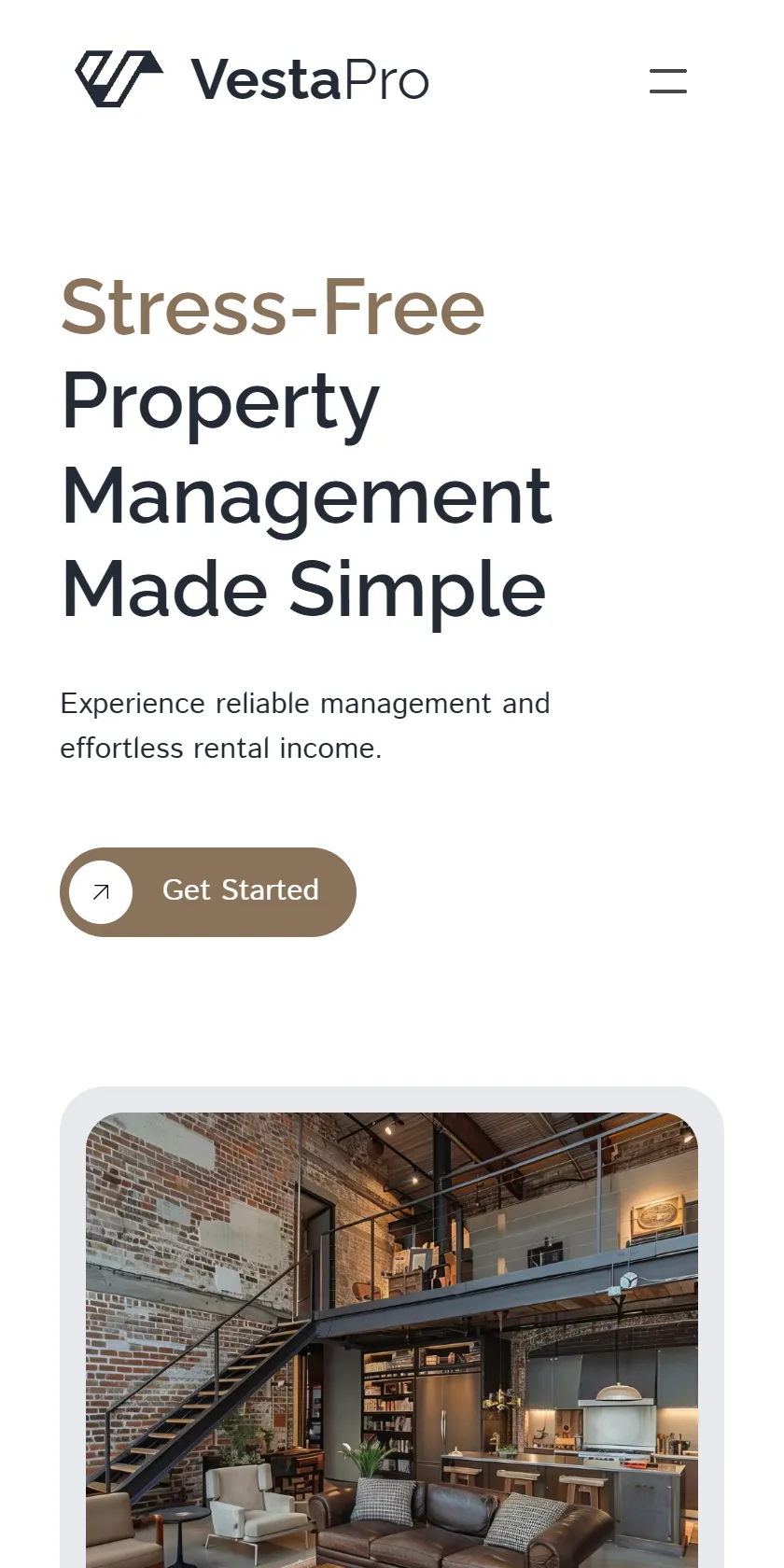Screen dimensions: 784x1568
Task: Open the VestaPro home logo link
Action: click(x=252, y=79)
